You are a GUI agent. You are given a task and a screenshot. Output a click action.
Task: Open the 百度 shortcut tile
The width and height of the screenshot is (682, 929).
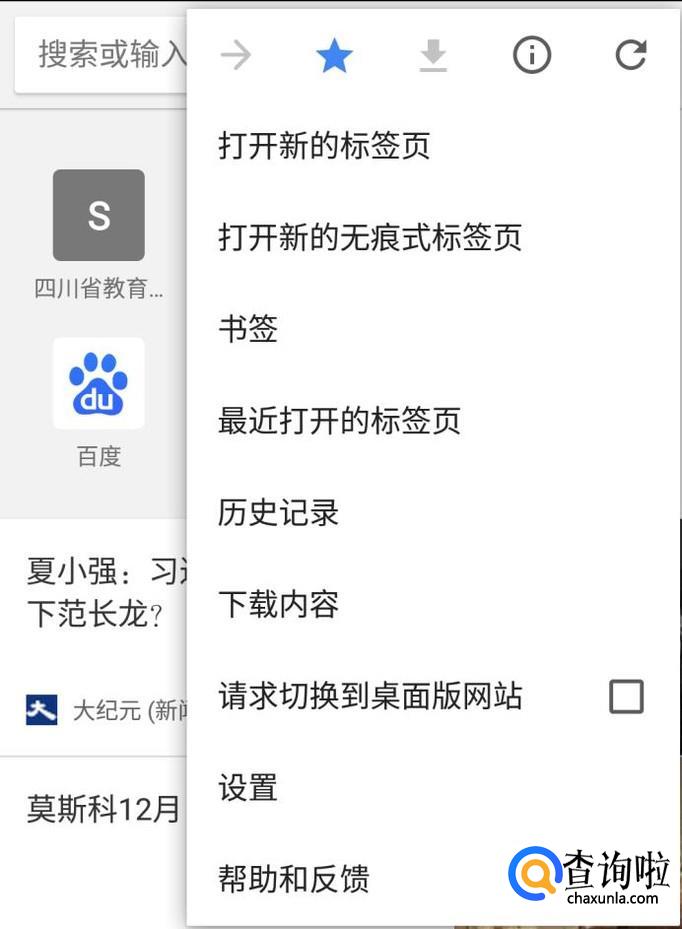click(98, 403)
